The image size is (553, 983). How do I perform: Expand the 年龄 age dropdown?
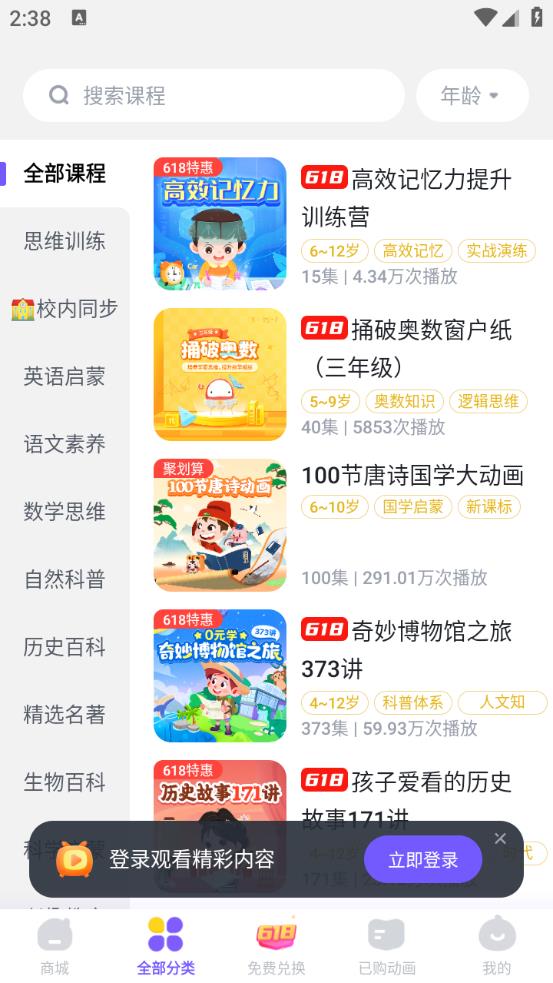tap(472, 95)
